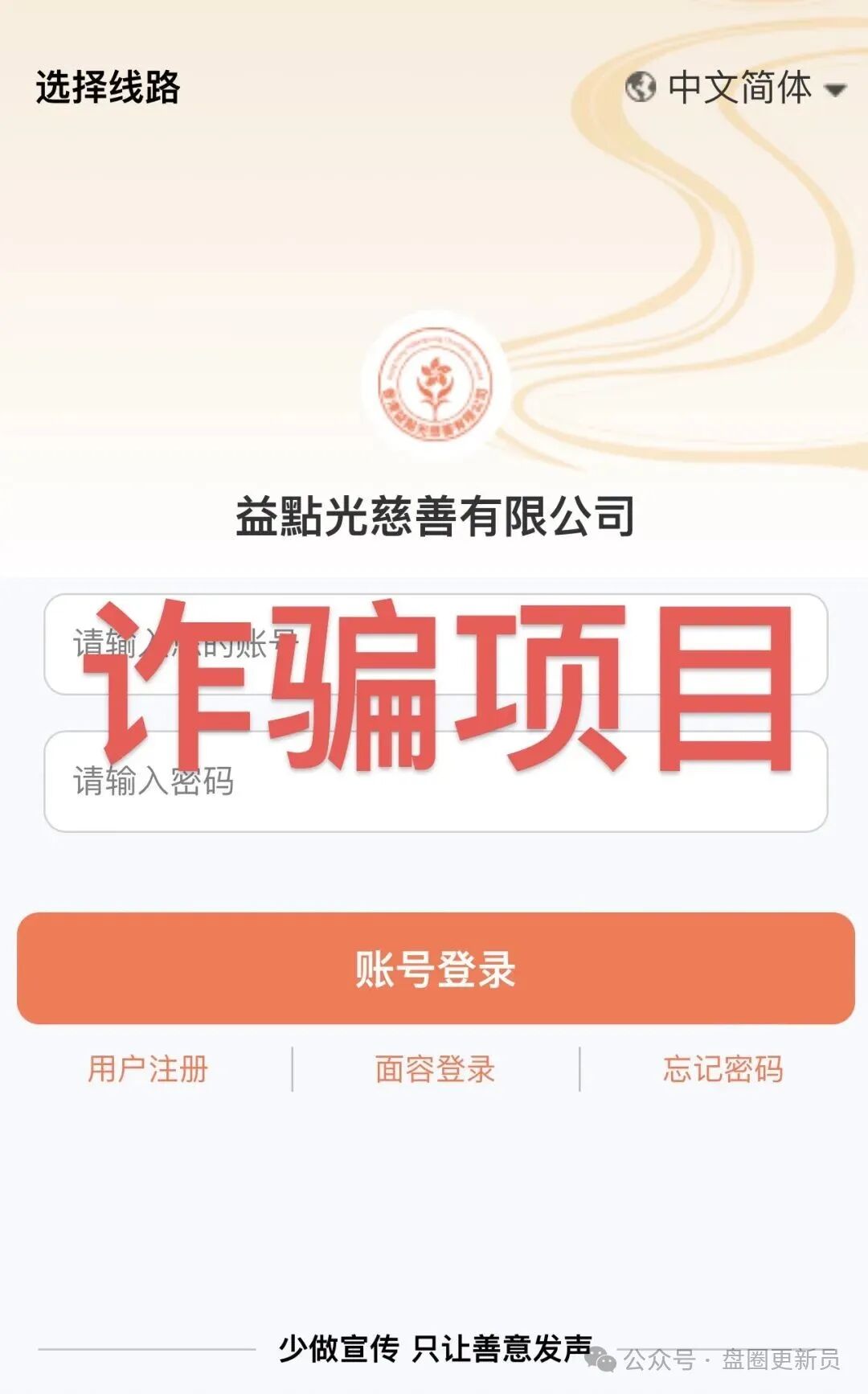Click the triangle arrow next to 中文简体
The height and width of the screenshot is (1394, 868).
click(836, 91)
